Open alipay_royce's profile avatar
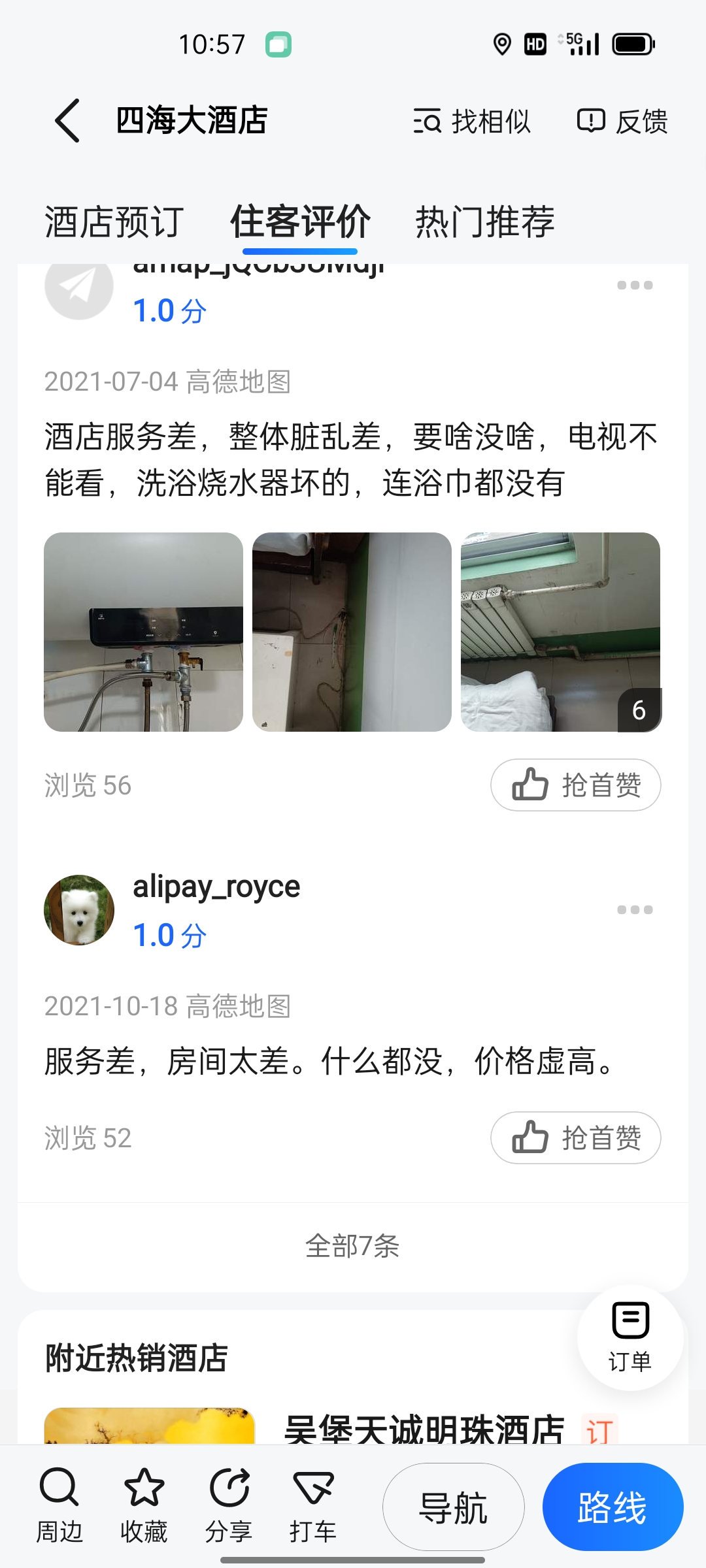706x1568 pixels. pyautogui.click(x=79, y=910)
